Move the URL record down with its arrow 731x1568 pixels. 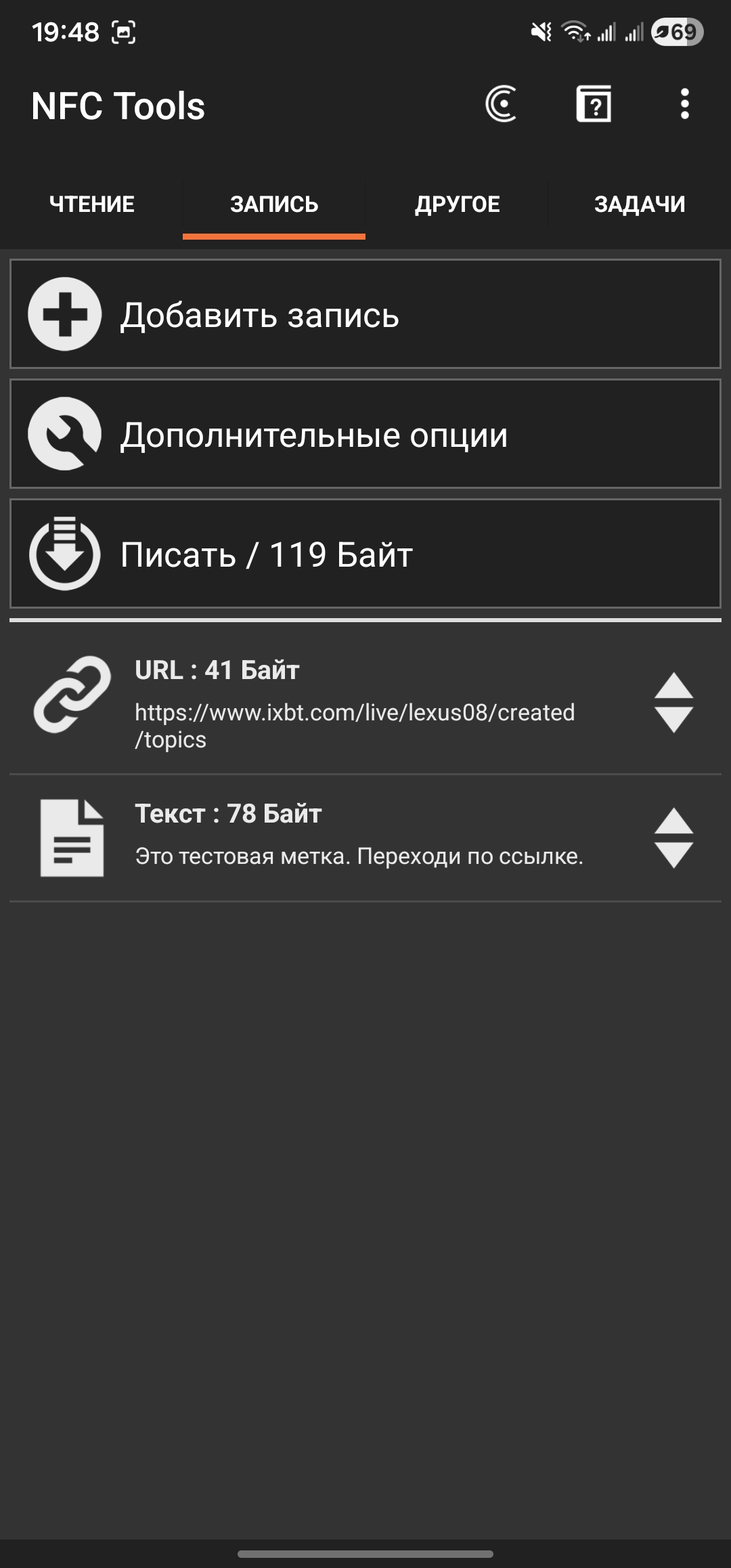pyautogui.click(x=674, y=720)
